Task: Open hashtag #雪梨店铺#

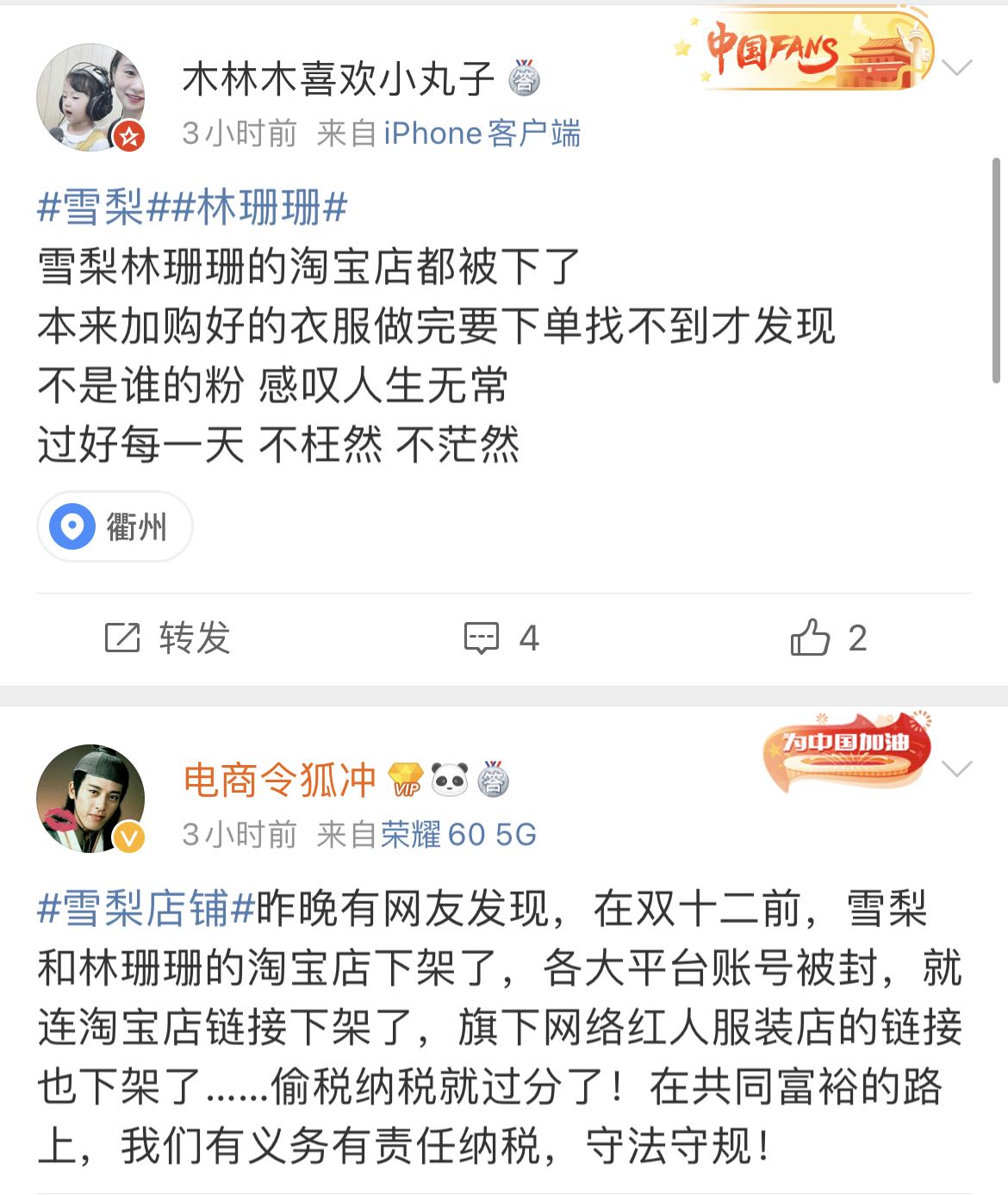Action: (x=146, y=909)
